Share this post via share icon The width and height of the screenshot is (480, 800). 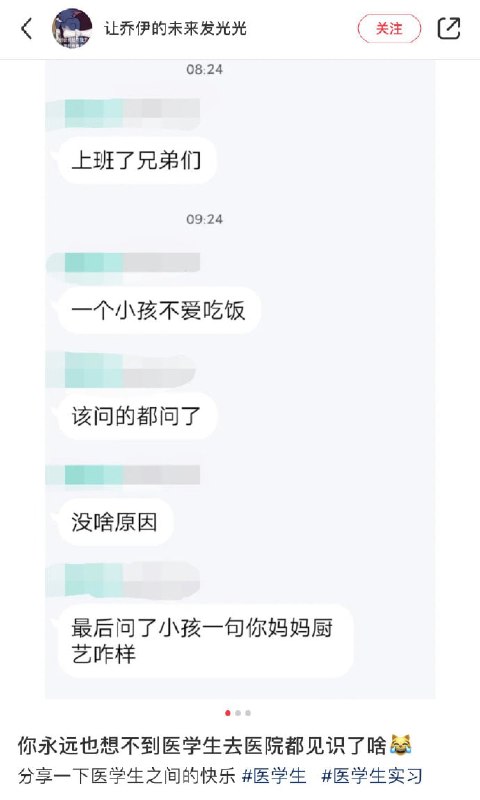coord(449,29)
